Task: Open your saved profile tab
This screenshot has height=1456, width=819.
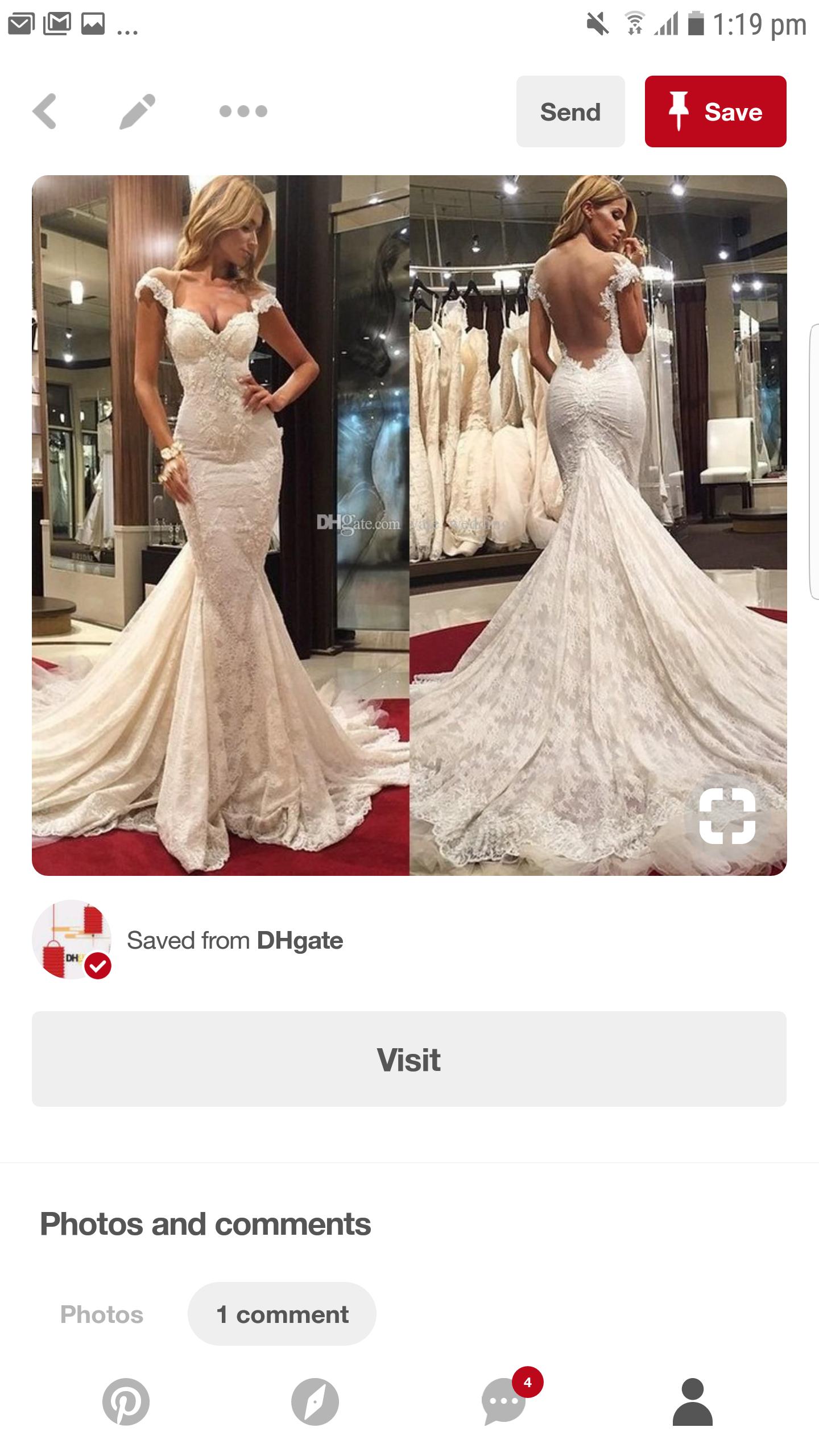Action: pyautogui.click(x=692, y=1402)
